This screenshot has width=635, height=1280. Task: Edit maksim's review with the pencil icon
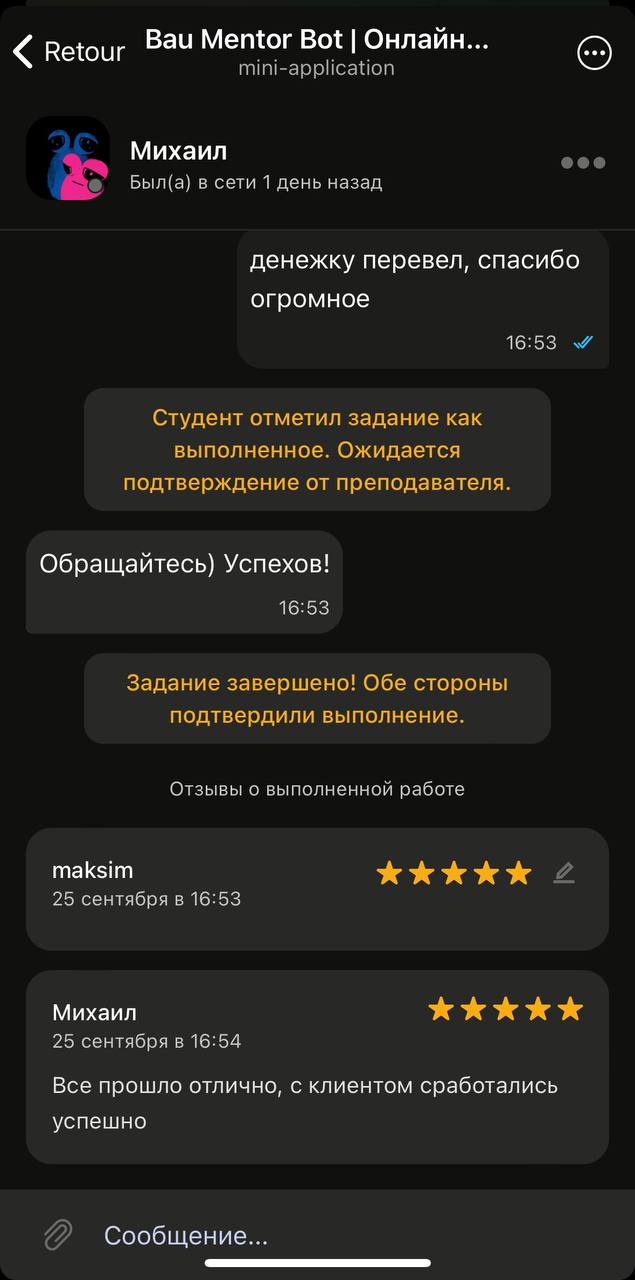(x=564, y=873)
